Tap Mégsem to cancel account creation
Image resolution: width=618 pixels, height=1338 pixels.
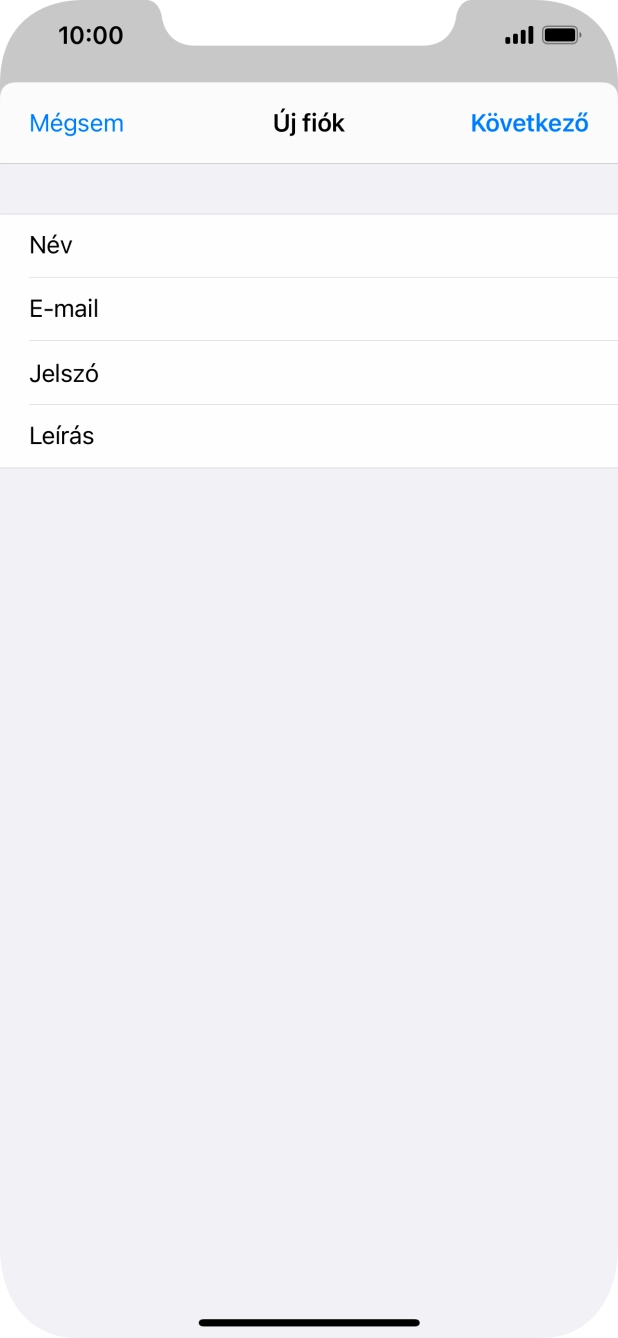76,123
